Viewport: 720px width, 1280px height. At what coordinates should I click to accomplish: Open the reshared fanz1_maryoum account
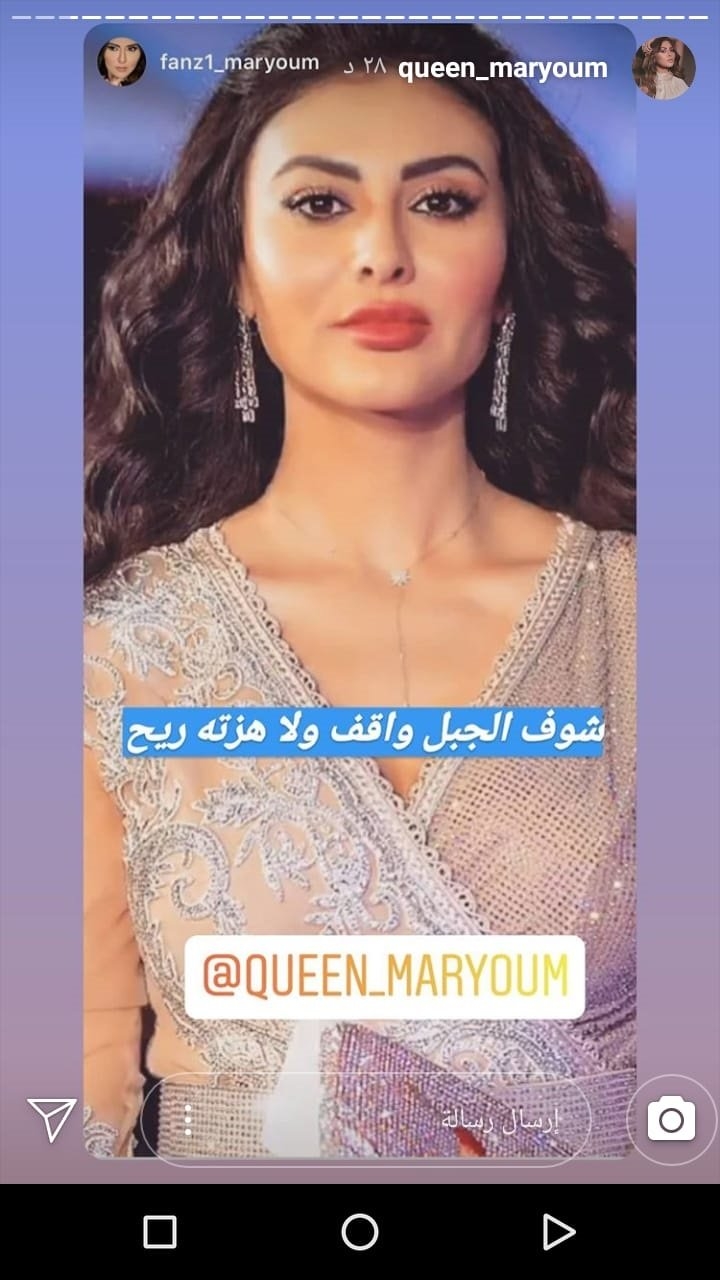pyautogui.click(x=239, y=62)
